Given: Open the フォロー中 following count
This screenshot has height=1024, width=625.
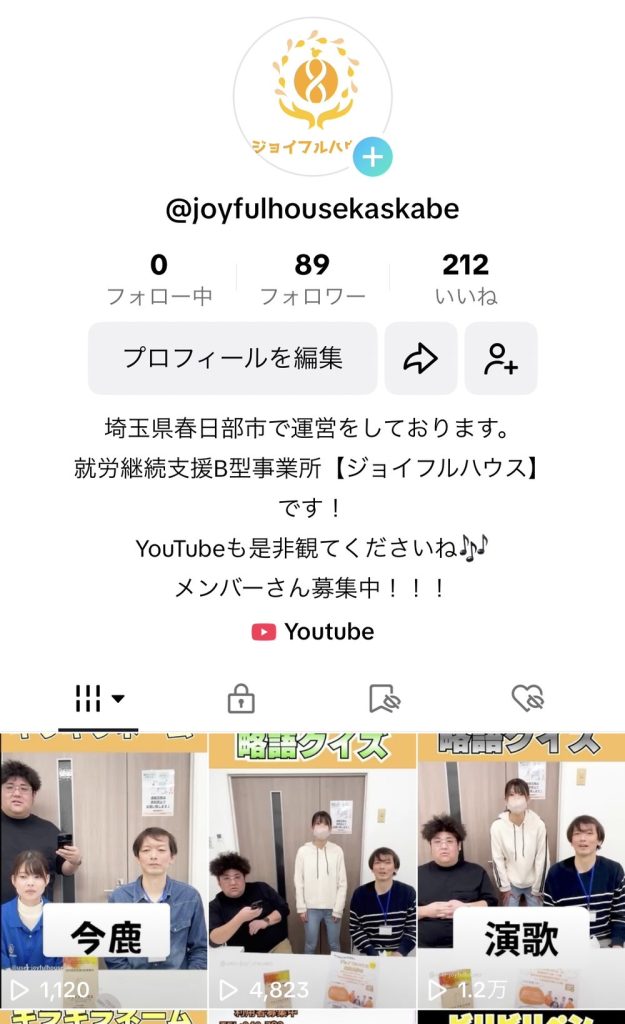Looking at the screenshot, I should 159,279.
